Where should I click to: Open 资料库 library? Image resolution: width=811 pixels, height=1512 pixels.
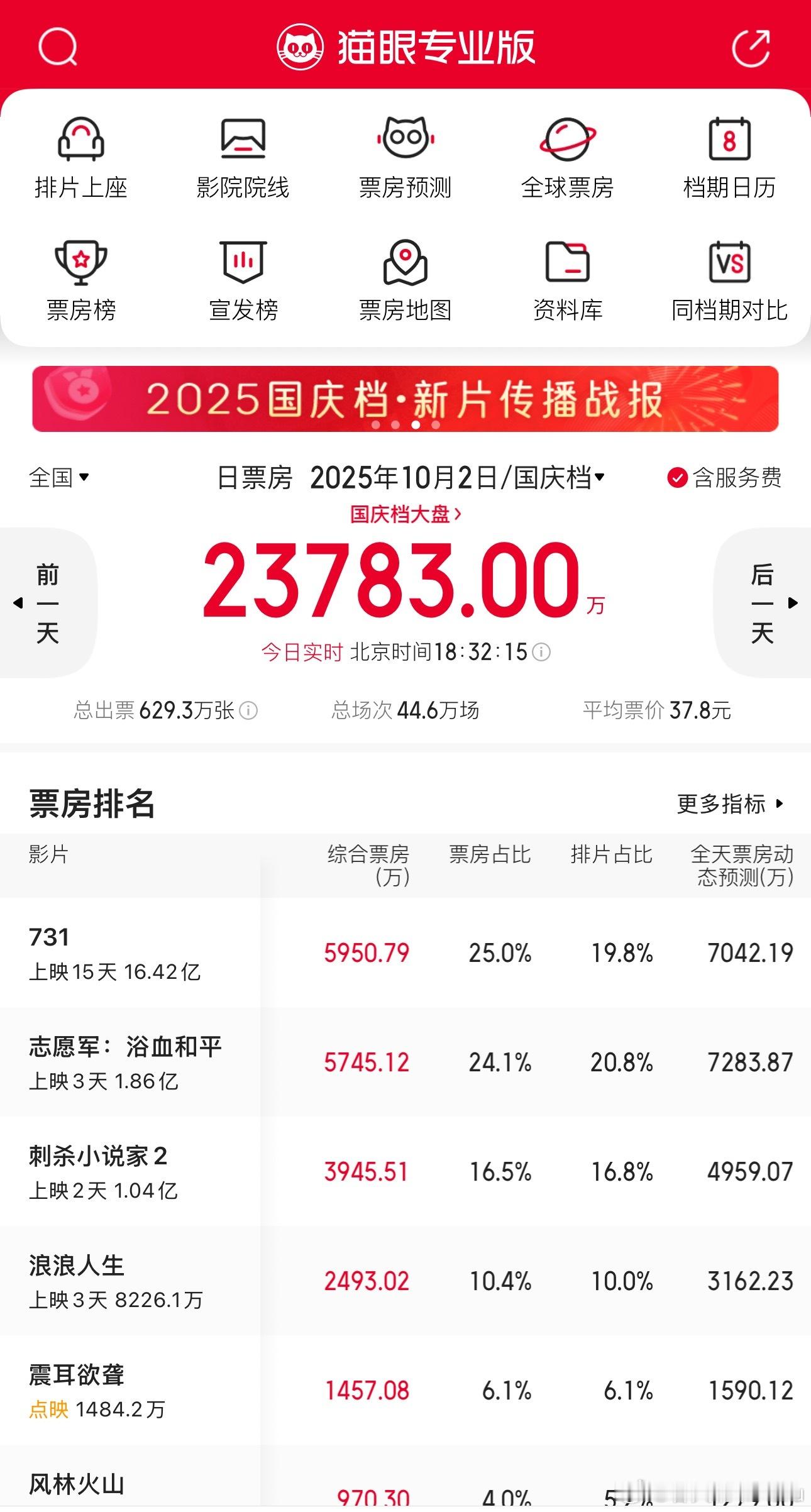pos(567,281)
